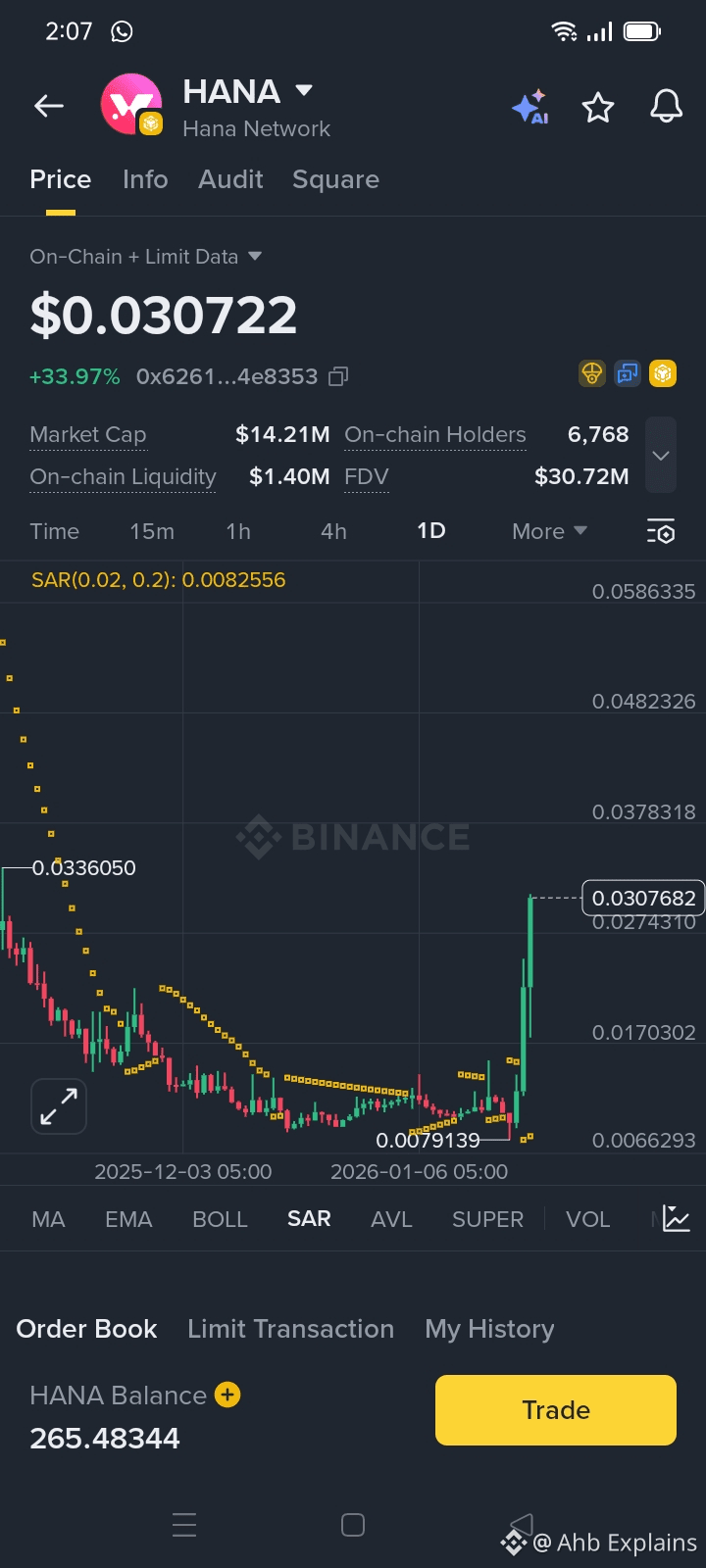Expand the HANA token dropdown
The image size is (706, 1568).
304,91
